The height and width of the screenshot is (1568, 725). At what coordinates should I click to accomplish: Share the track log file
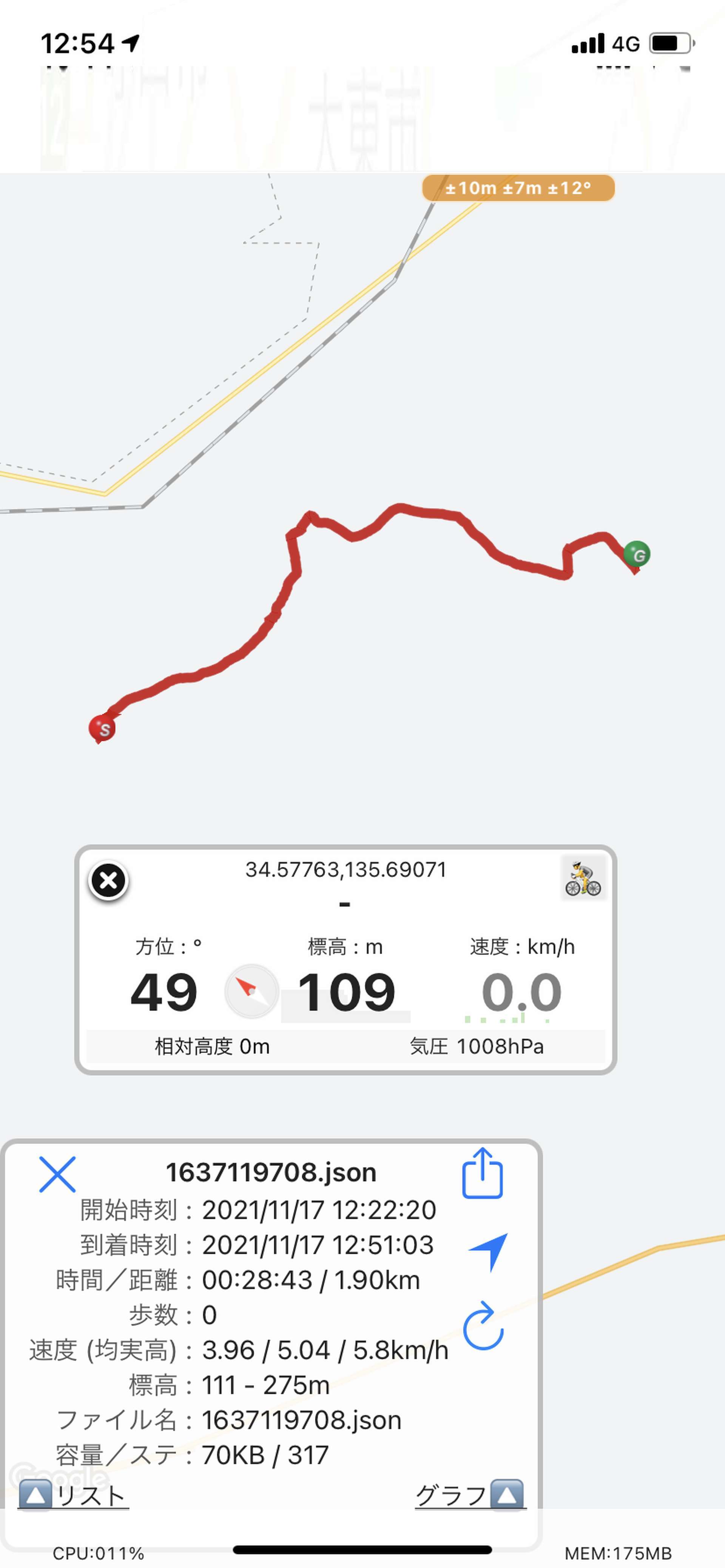pos(483,1174)
